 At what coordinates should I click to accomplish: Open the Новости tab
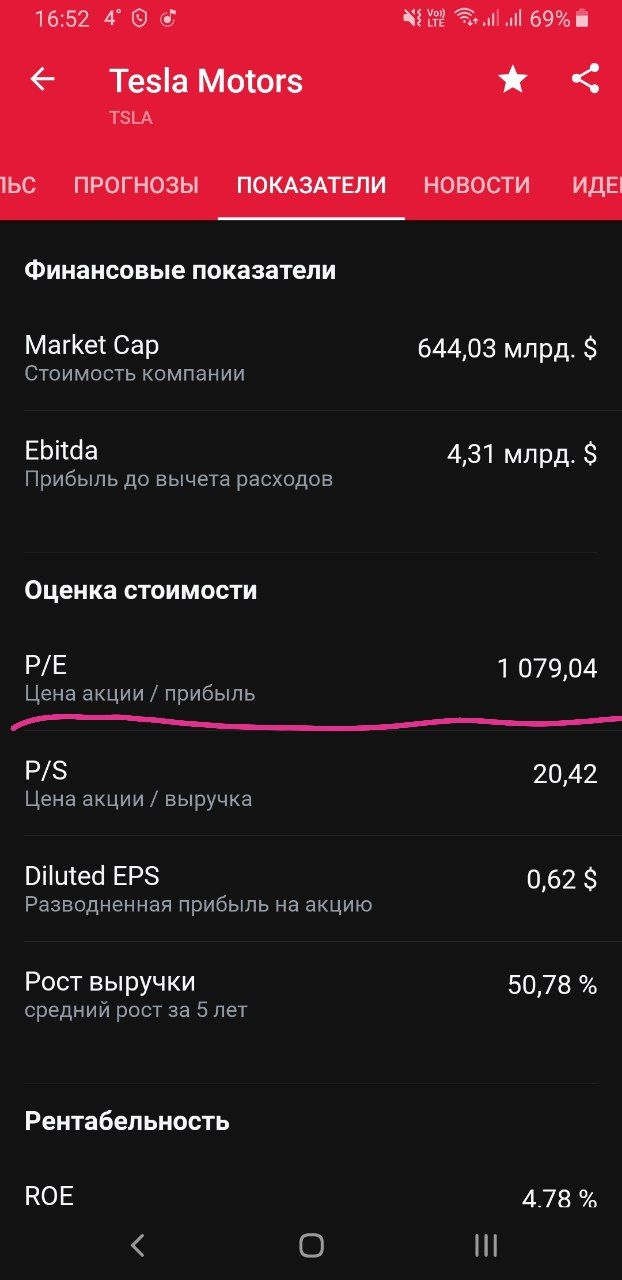click(x=476, y=185)
